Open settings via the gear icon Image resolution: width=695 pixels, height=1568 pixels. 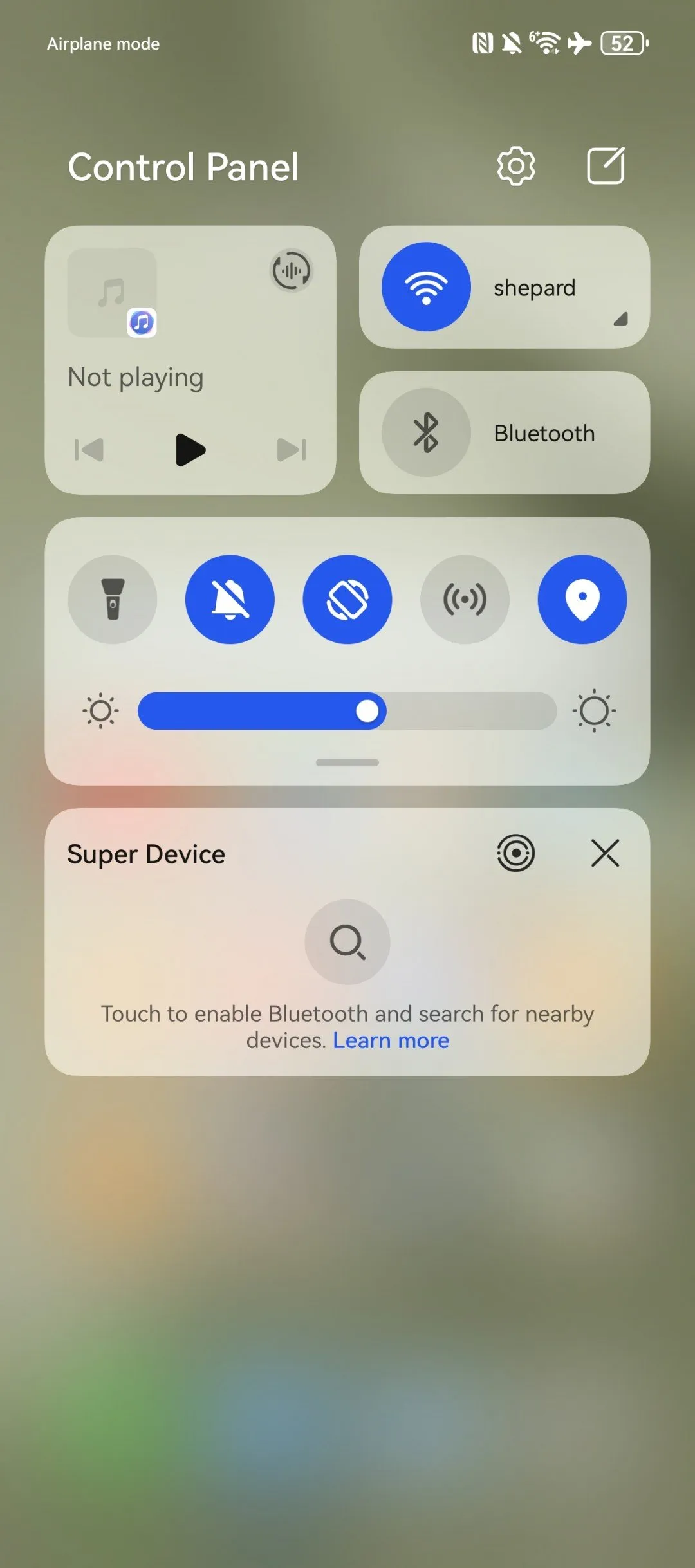(515, 166)
